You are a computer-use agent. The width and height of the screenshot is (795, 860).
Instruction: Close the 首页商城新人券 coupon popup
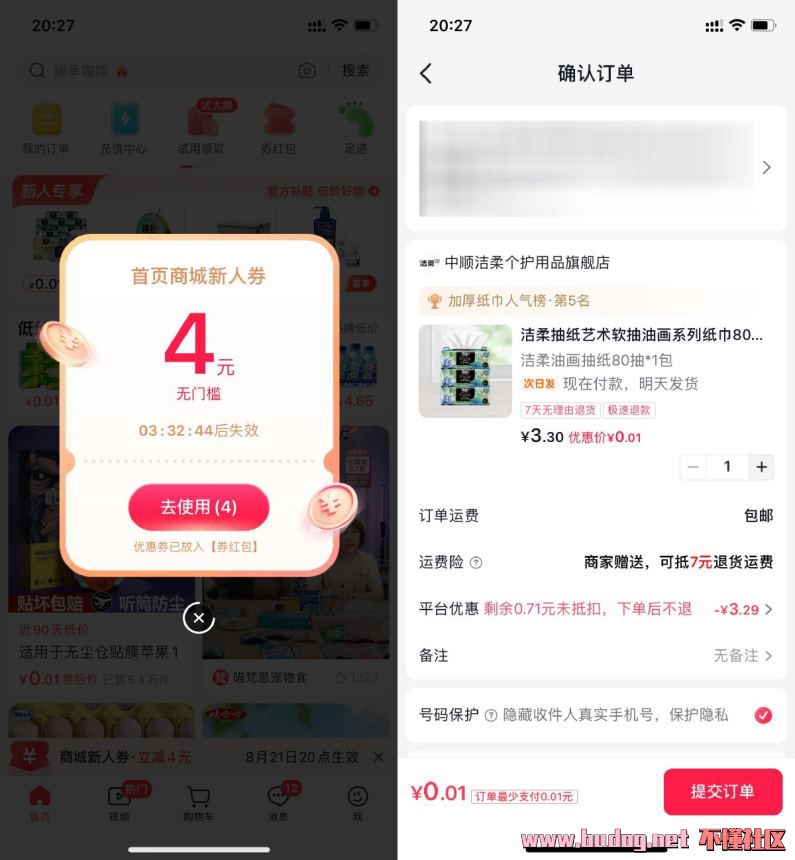coord(198,619)
